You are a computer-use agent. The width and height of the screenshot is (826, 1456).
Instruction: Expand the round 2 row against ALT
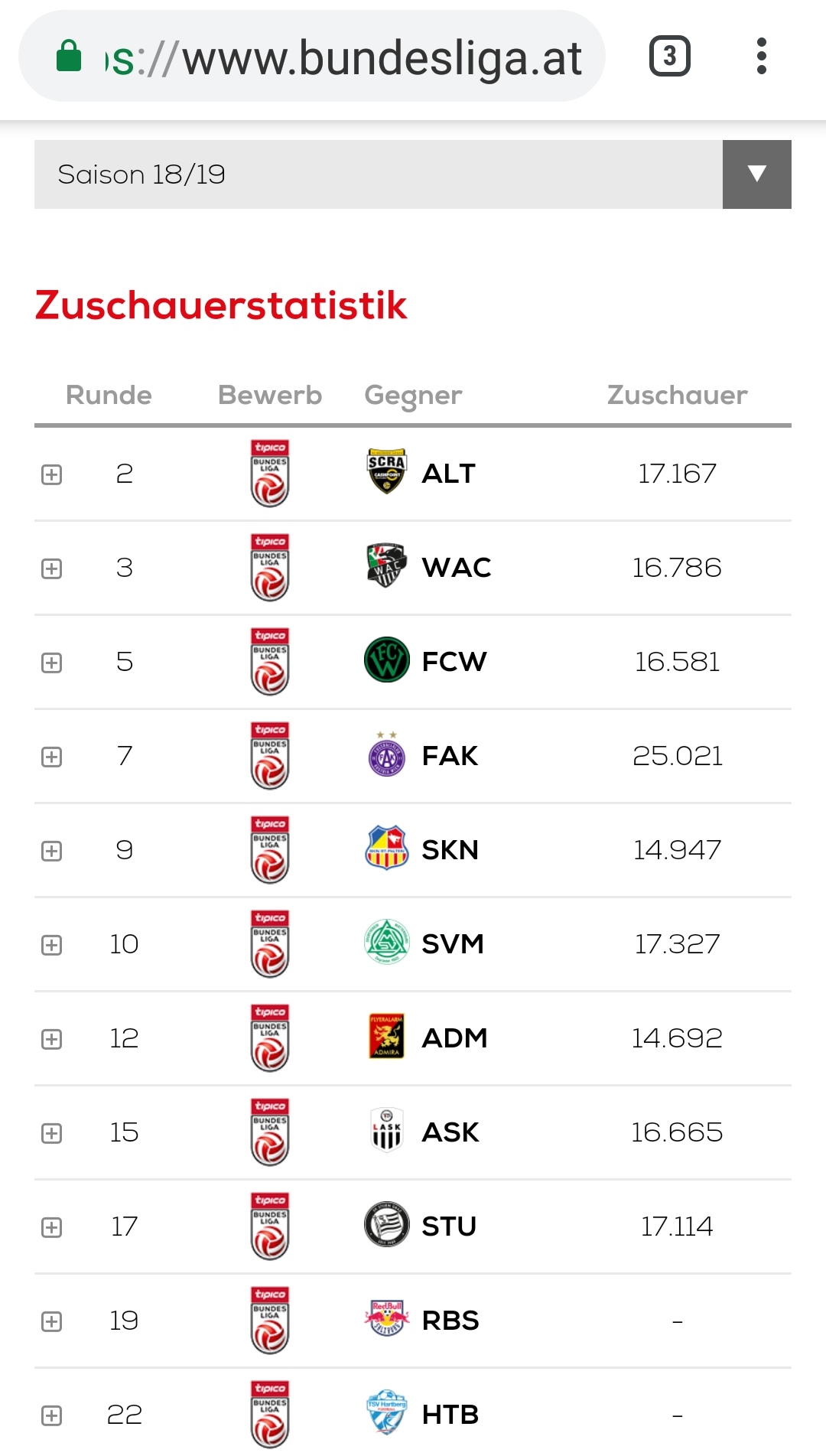[51, 474]
